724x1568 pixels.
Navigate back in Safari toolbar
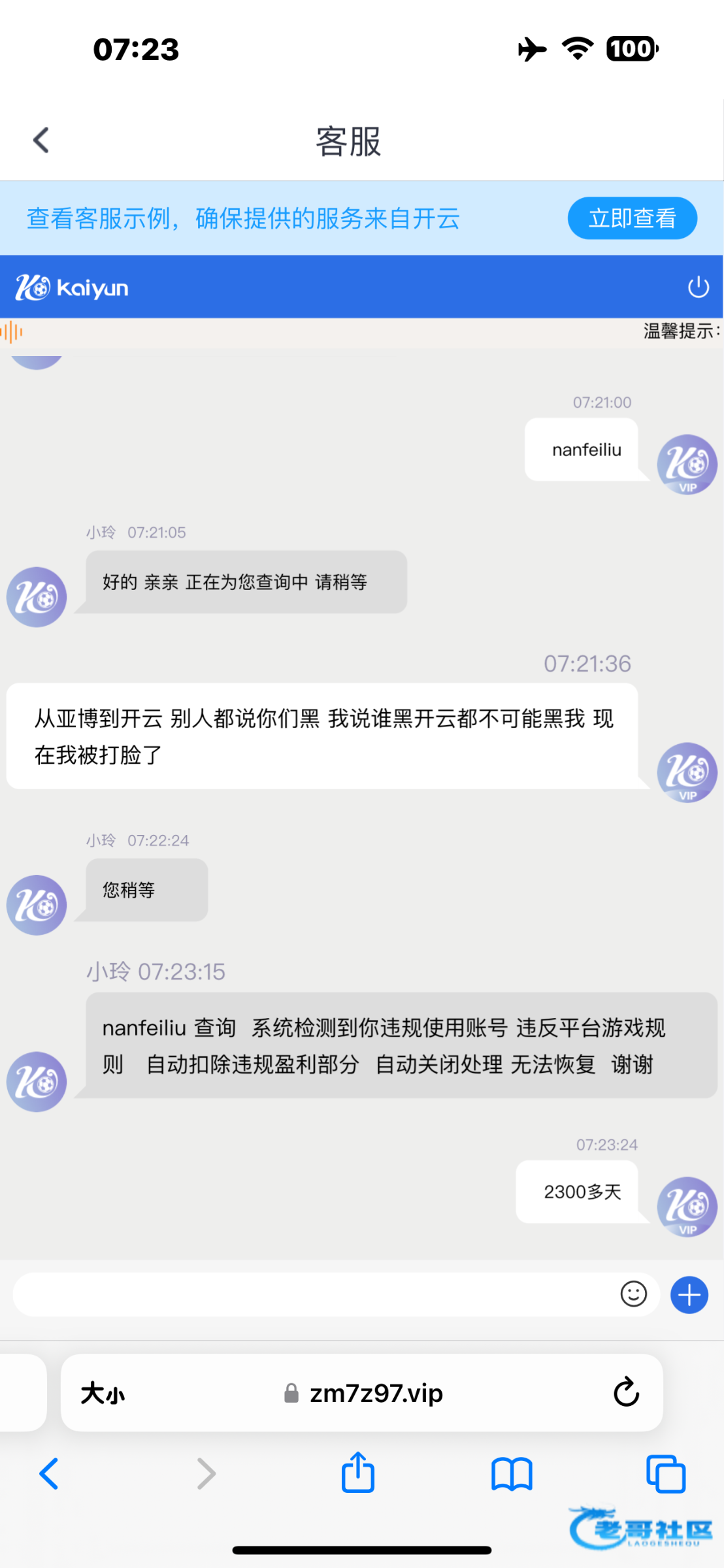(49, 1474)
